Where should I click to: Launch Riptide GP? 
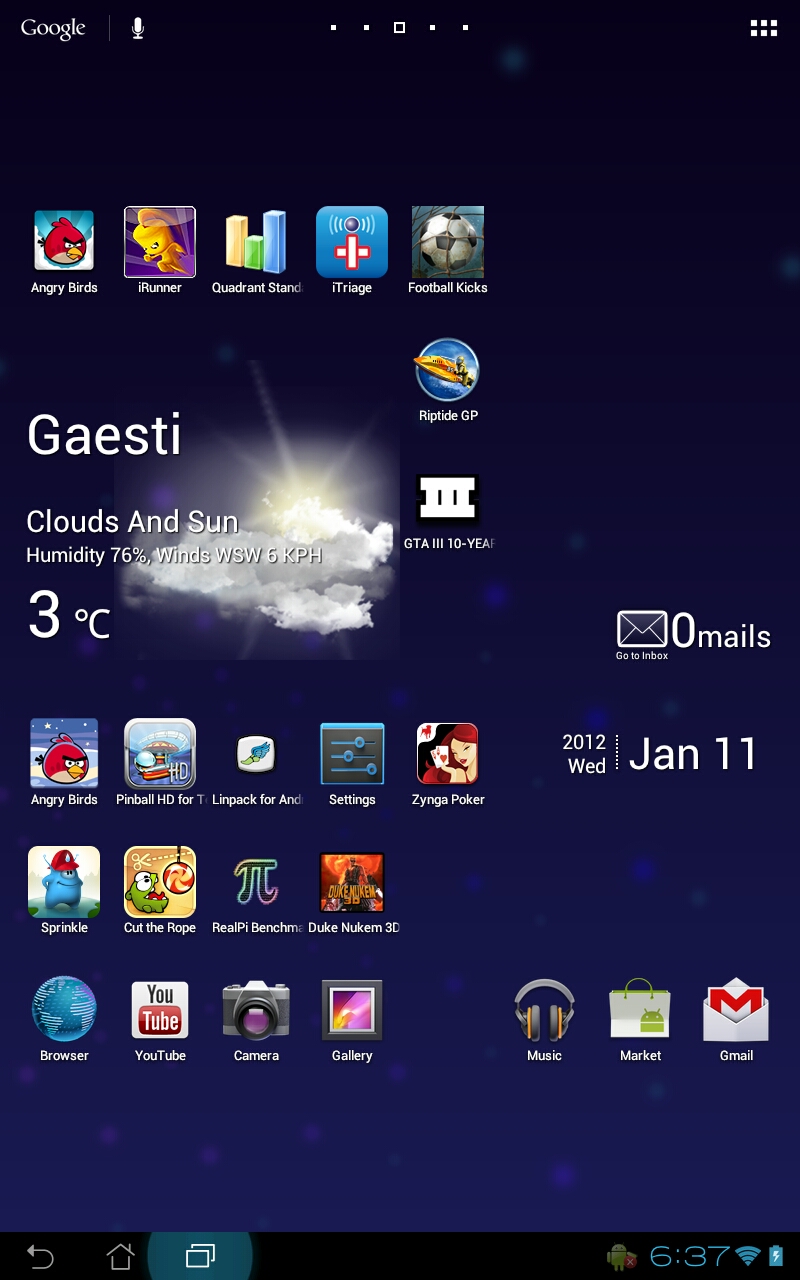[x=448, y=371]
